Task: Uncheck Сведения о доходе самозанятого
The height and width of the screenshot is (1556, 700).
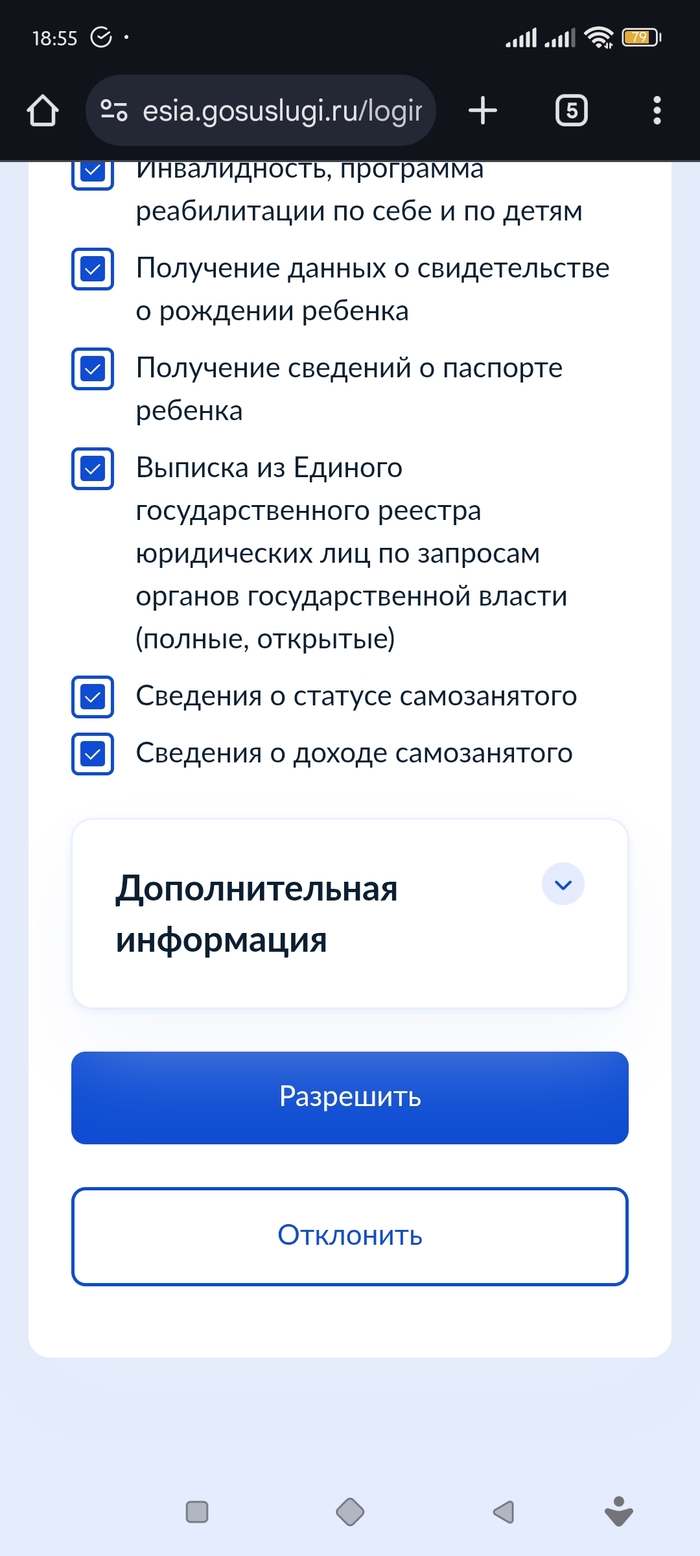Action: [x=93, y=754]
